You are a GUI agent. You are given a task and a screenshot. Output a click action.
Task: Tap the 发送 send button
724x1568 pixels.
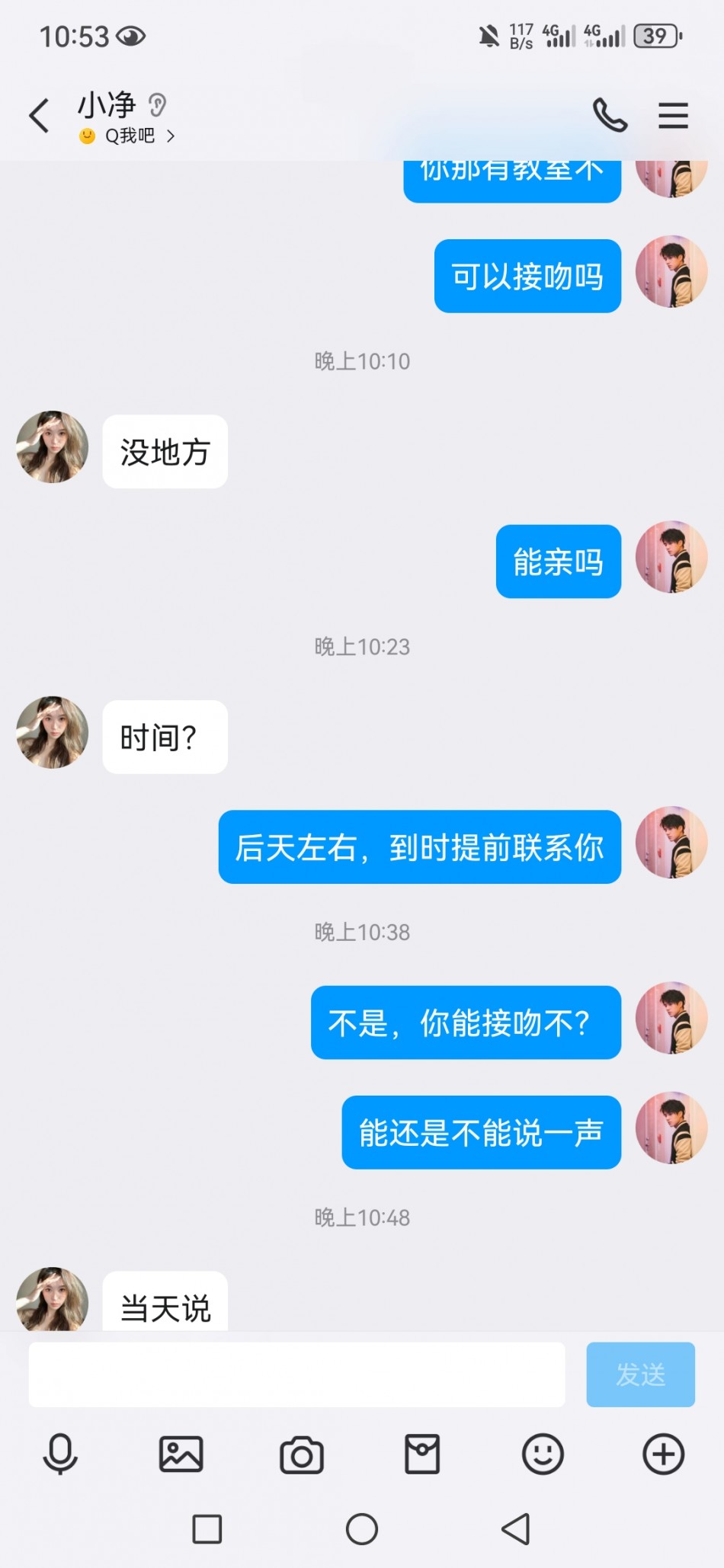click(640, 1374)
